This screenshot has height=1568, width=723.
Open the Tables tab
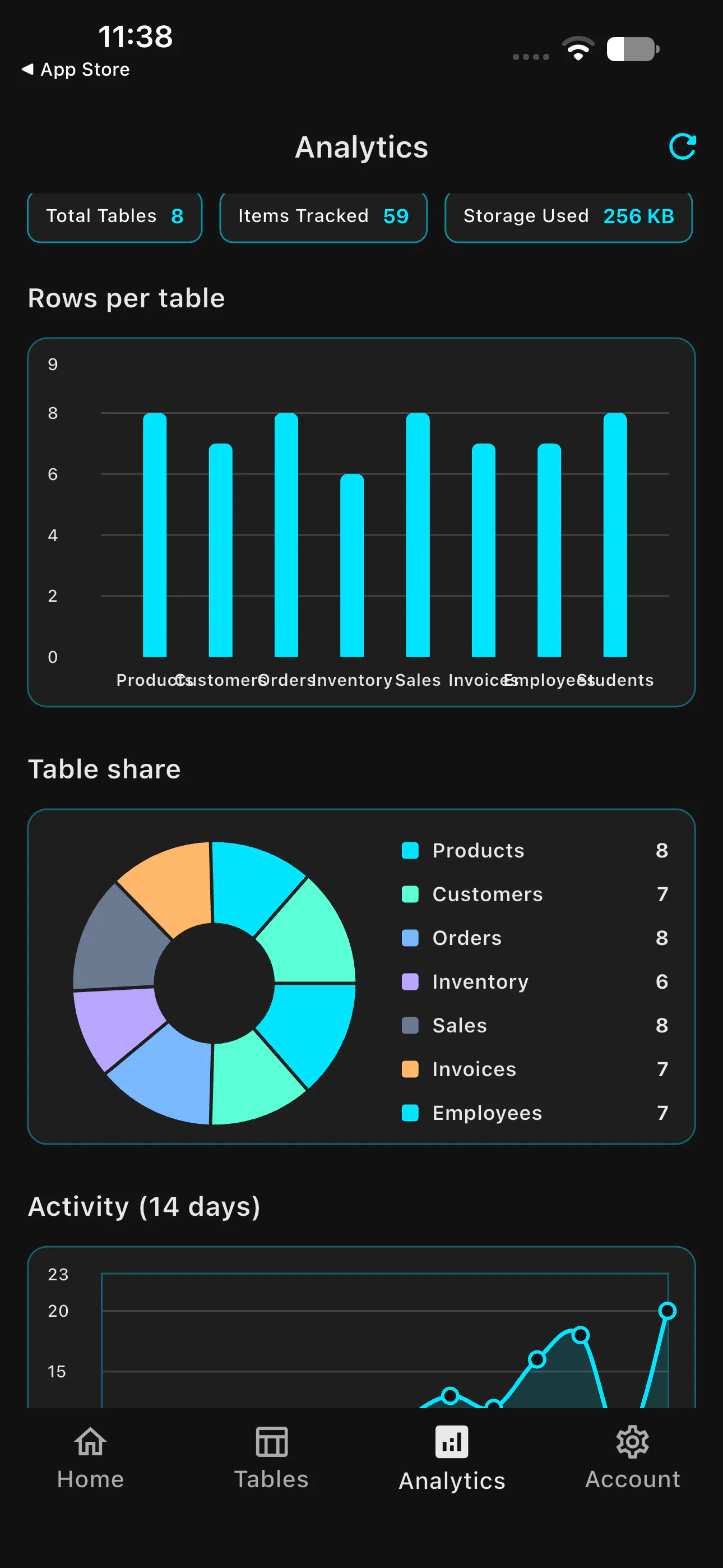coord(271,1458)
